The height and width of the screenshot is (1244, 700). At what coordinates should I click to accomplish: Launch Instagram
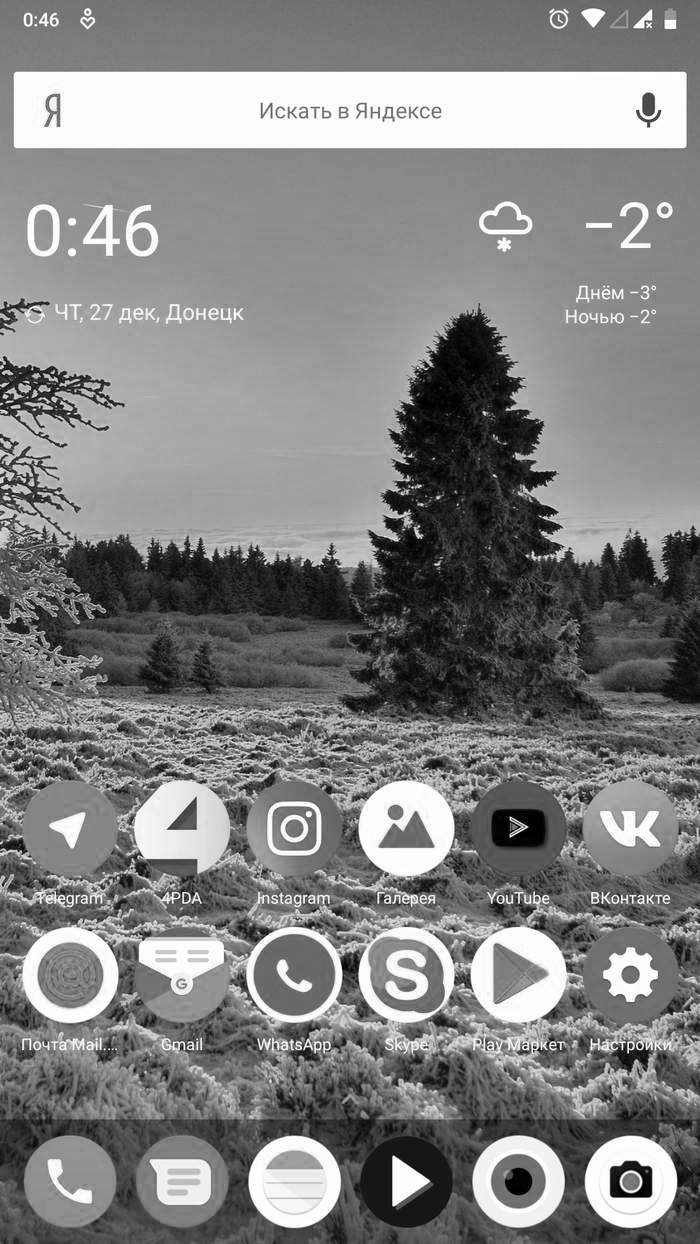pos(294,829)
